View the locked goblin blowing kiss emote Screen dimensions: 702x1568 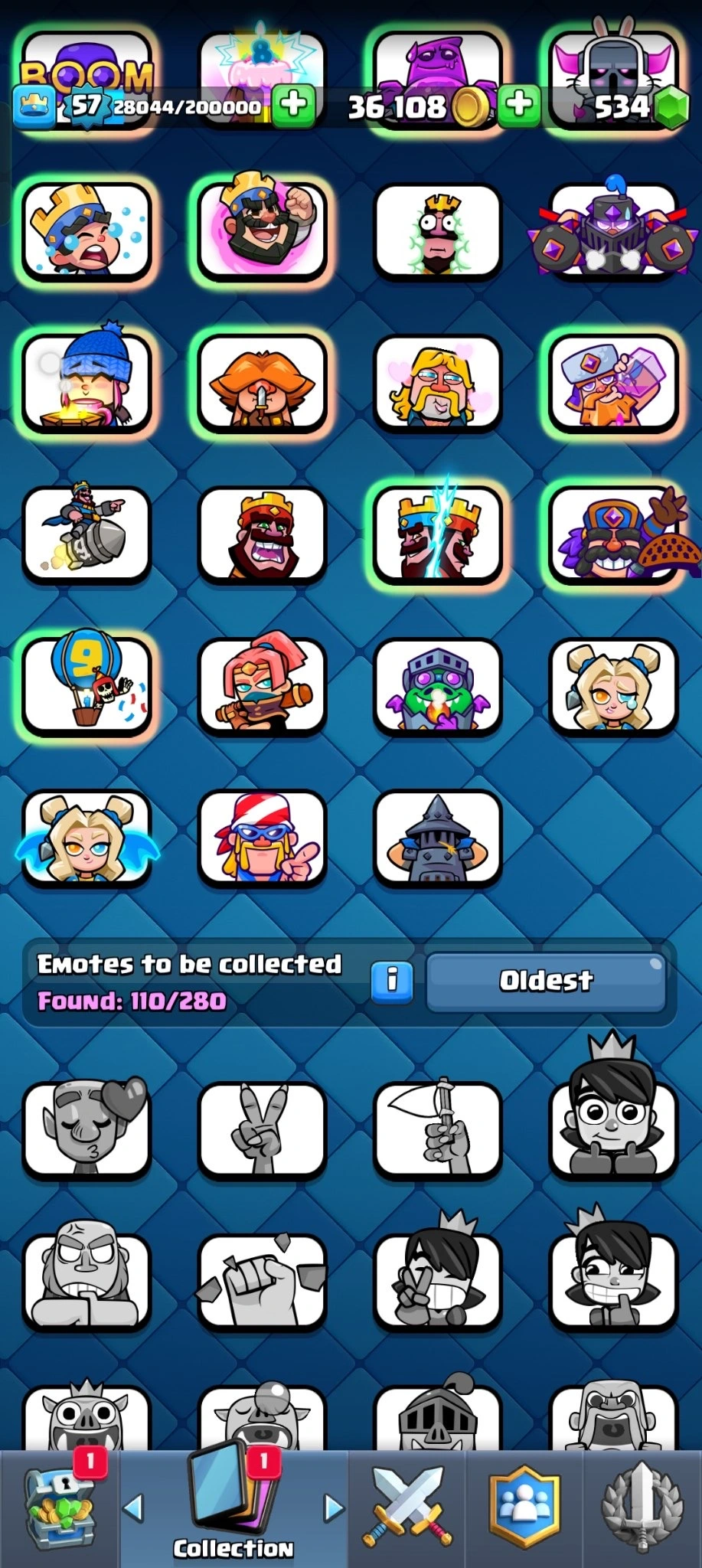pos(86,1129)
